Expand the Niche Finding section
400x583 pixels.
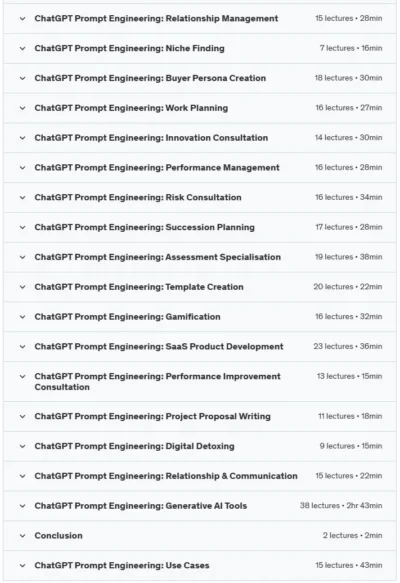pyautogui.click(x=200, y=48)
